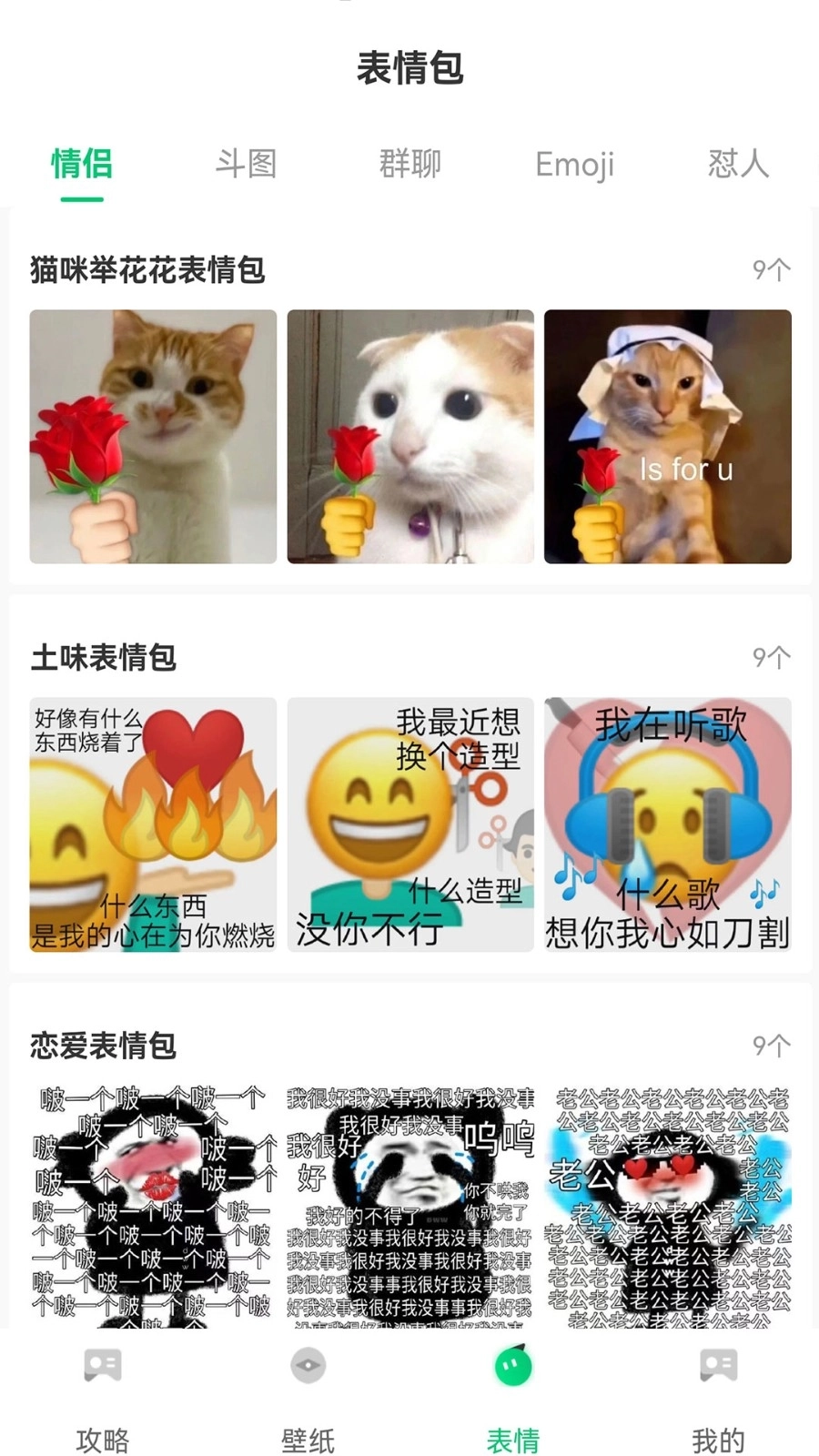
Task: View all 9 猫咪举花花表情包 stickers
Action: tap(771, 270)
